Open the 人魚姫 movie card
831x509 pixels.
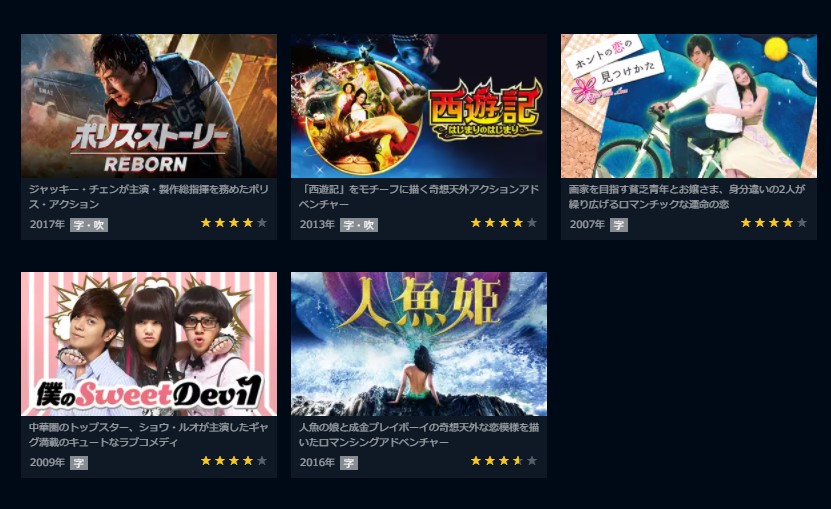(x=419, y=344)
